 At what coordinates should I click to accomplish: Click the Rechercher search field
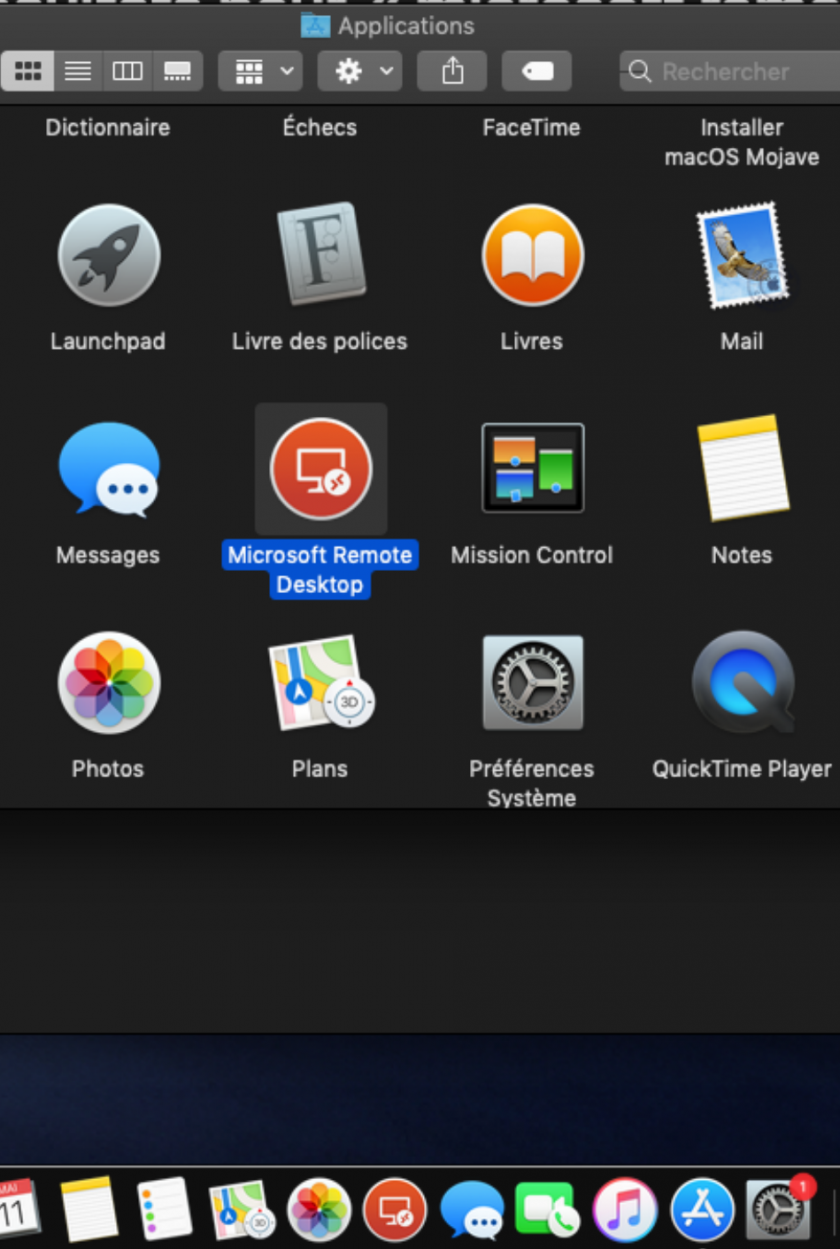pyautogui.click(x=730, y=71)
